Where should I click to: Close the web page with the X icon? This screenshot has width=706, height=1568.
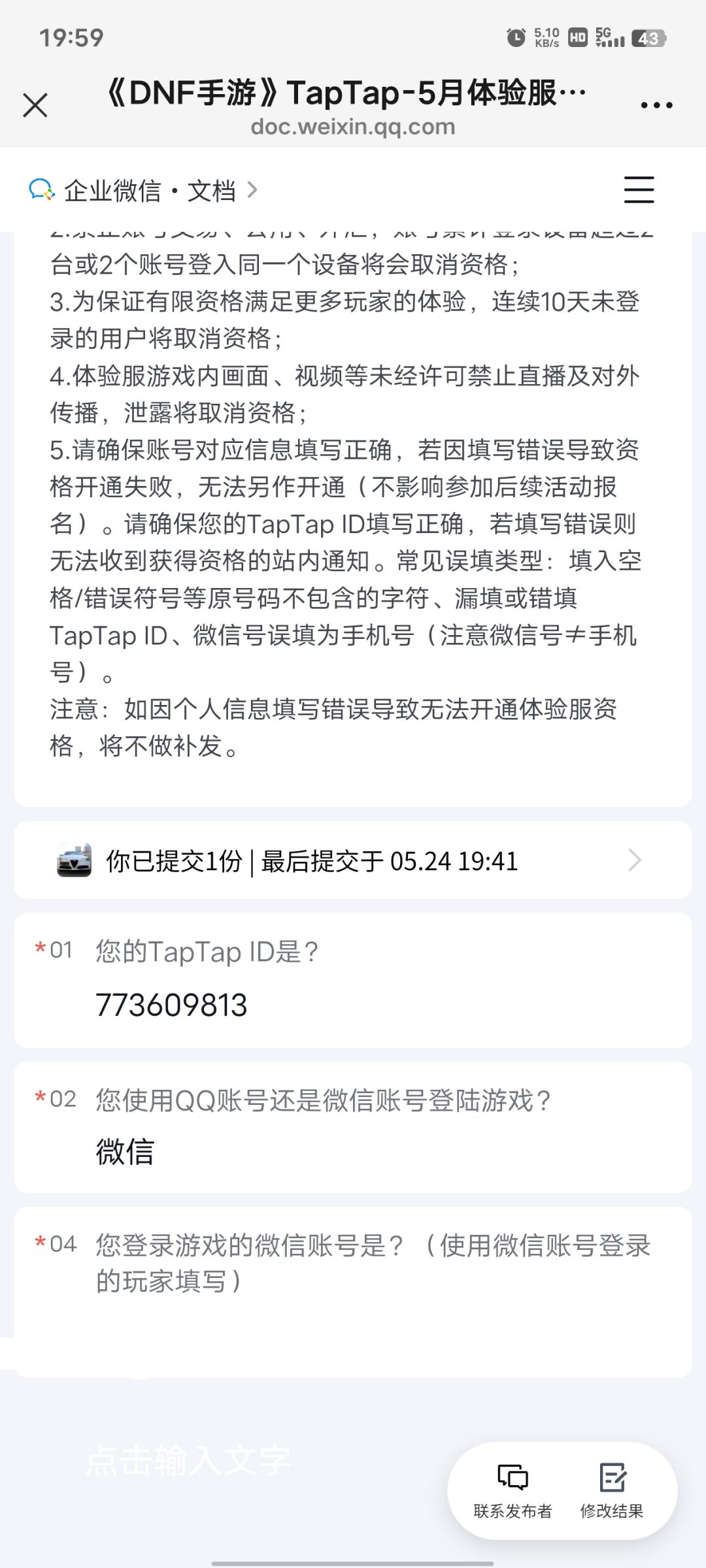click(35, 105)
